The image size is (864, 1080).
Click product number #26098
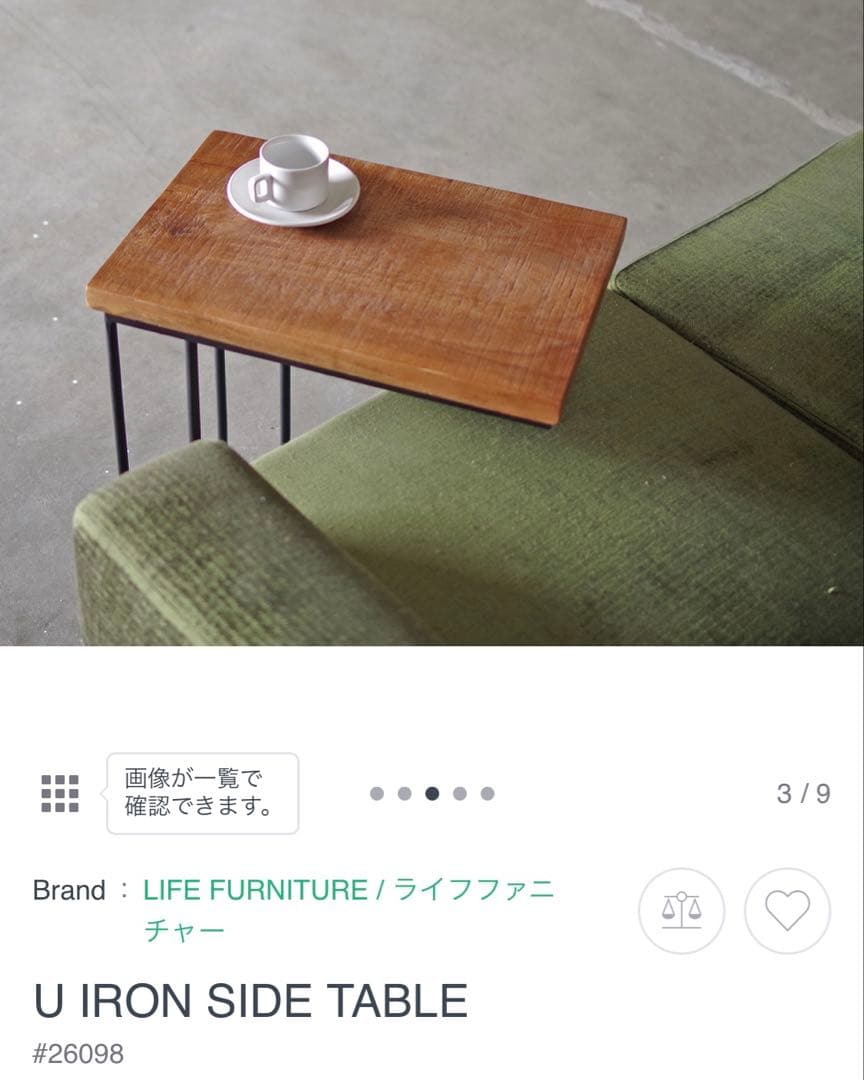click(x=77, y=1052)
